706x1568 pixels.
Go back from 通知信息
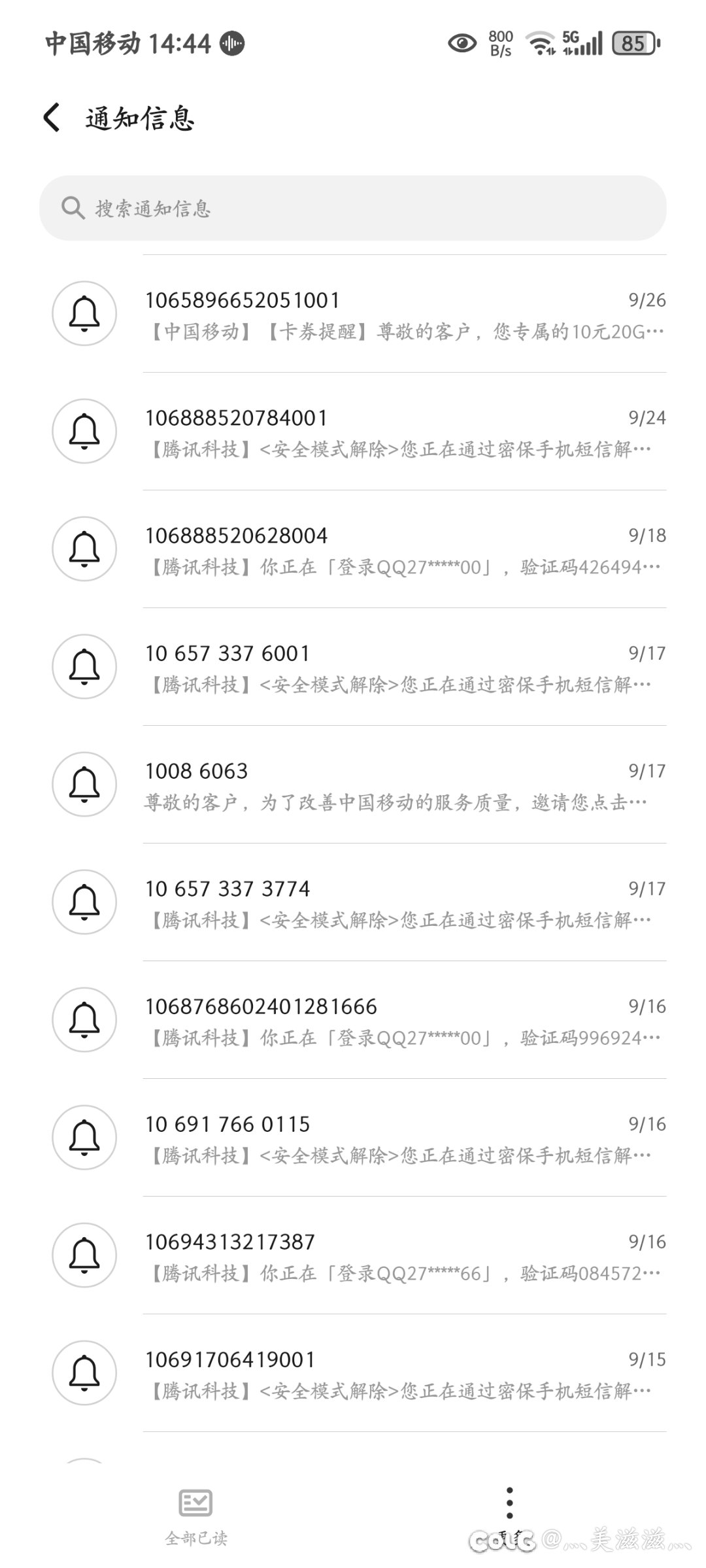point(52,118)
